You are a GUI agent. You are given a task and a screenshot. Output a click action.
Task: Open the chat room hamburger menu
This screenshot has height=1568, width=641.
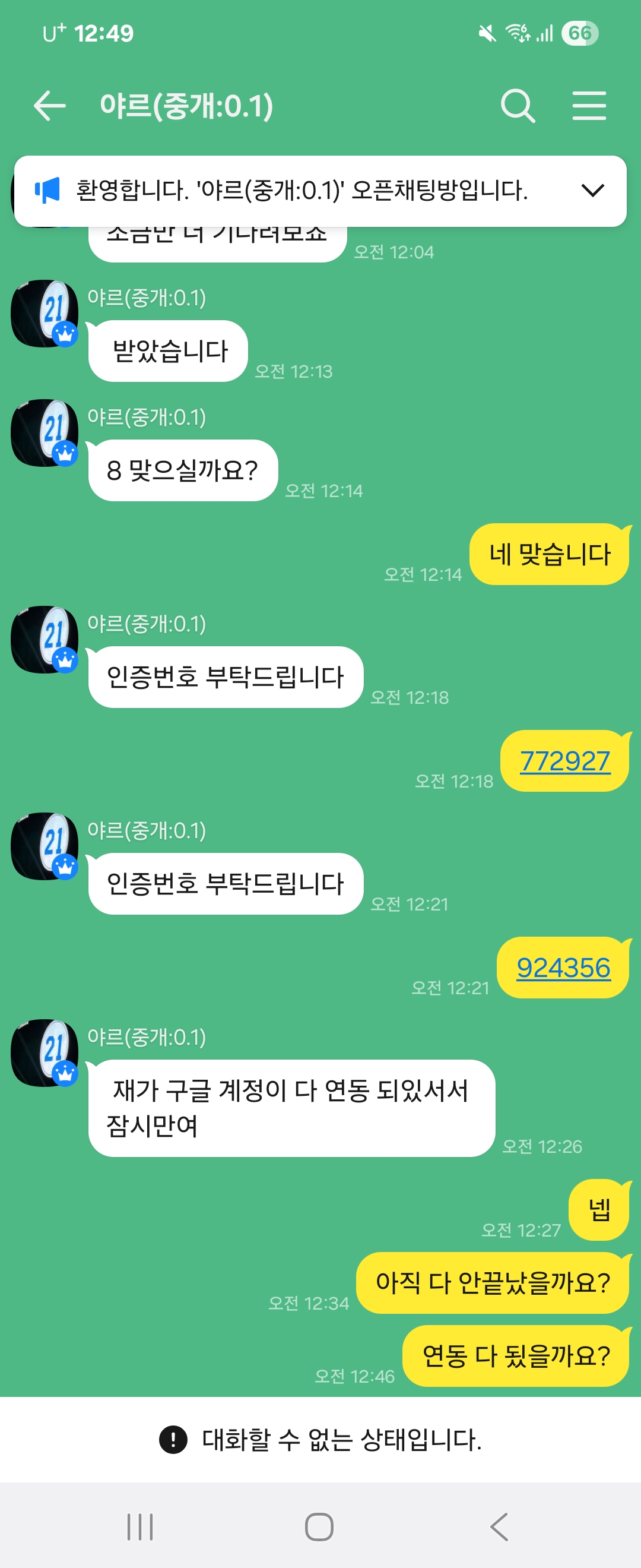click(589, 106)
